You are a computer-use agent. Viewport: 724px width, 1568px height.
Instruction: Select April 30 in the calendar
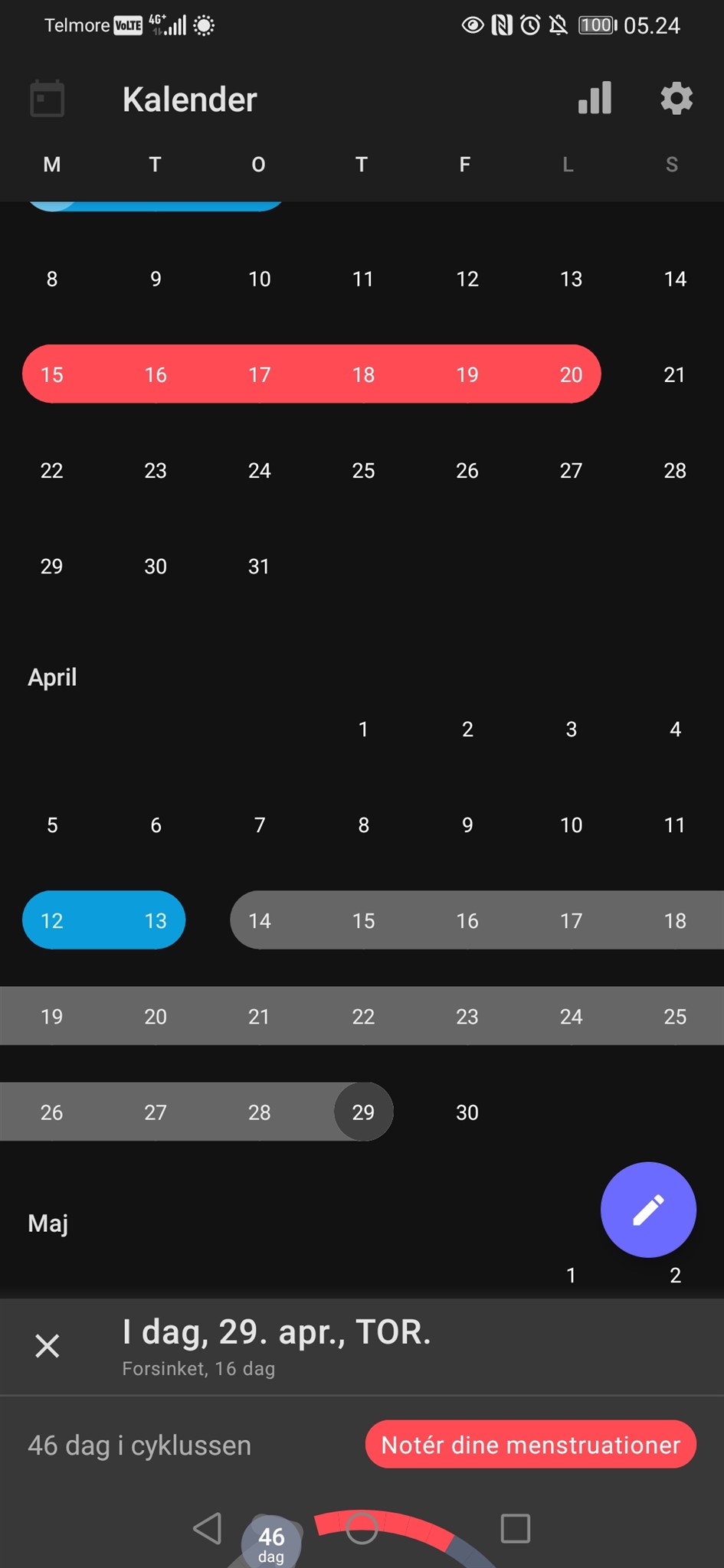click(x=467, y=1112)
